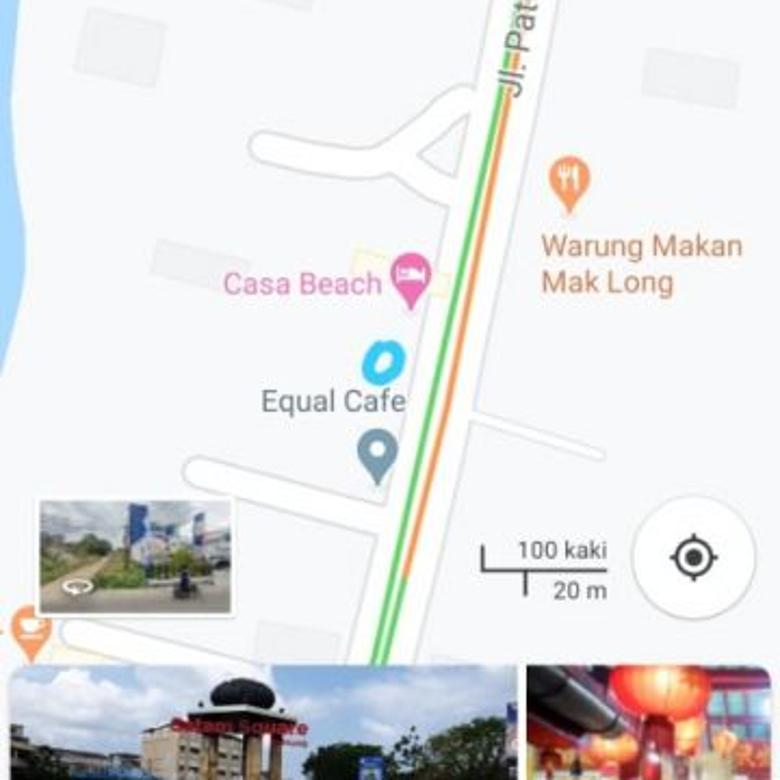The height and width of the screenshot is (780, 780).
Task: Select the orange cafe pin at left edge
Action: pos(29,631)
